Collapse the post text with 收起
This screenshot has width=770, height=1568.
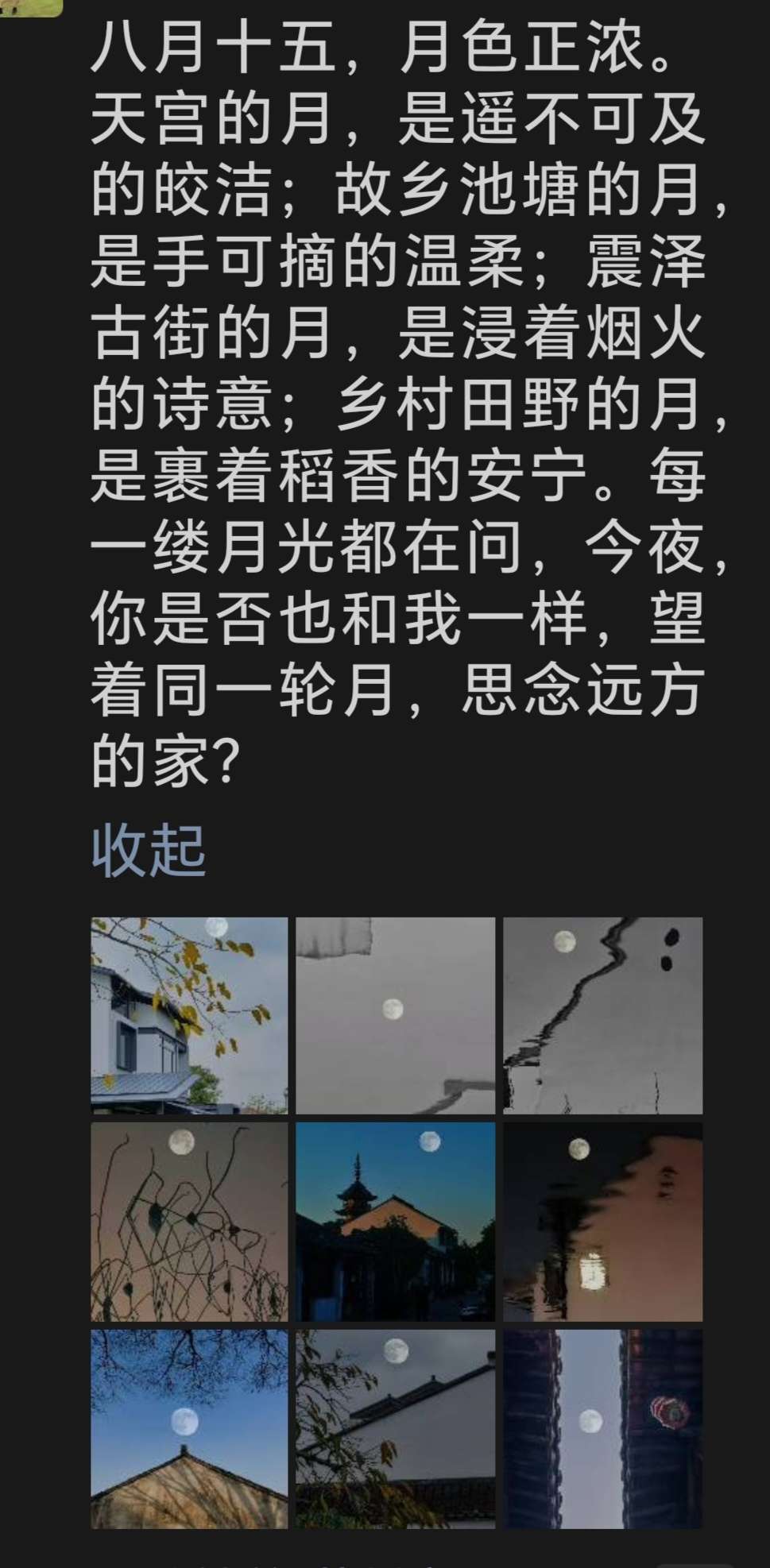(x=149, y=851)
